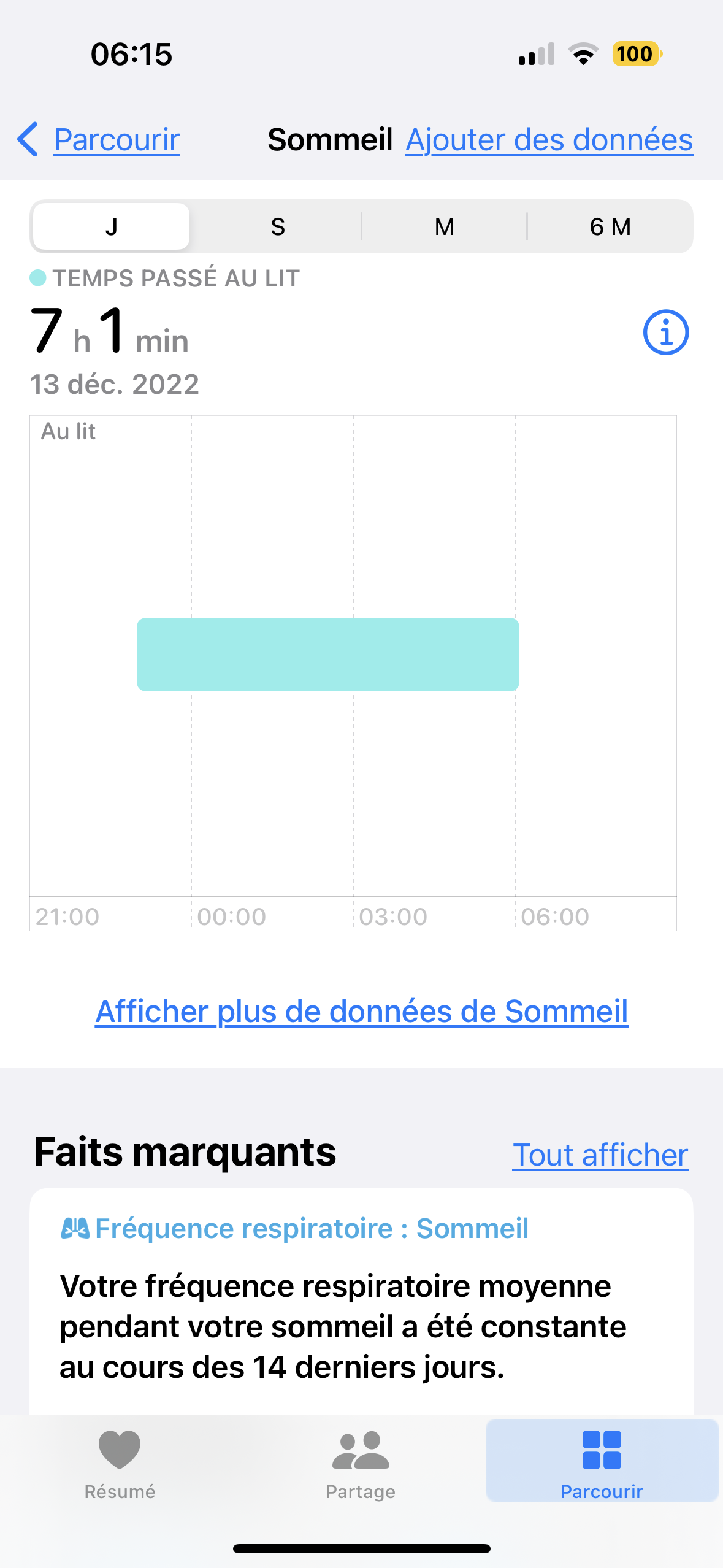Image resolution: width=723 pixels, height=1568 pixels.
Task: Open the sleep info icon
Action: (x=665, y=332)
